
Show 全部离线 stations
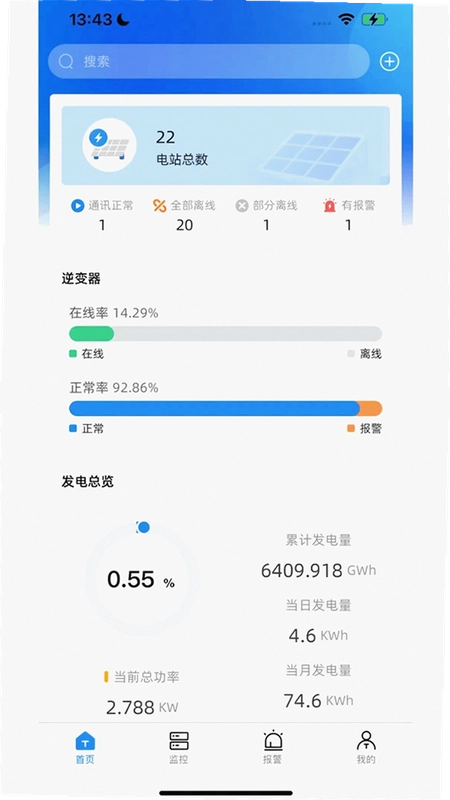pyautogui.click(x=184, y=215)
